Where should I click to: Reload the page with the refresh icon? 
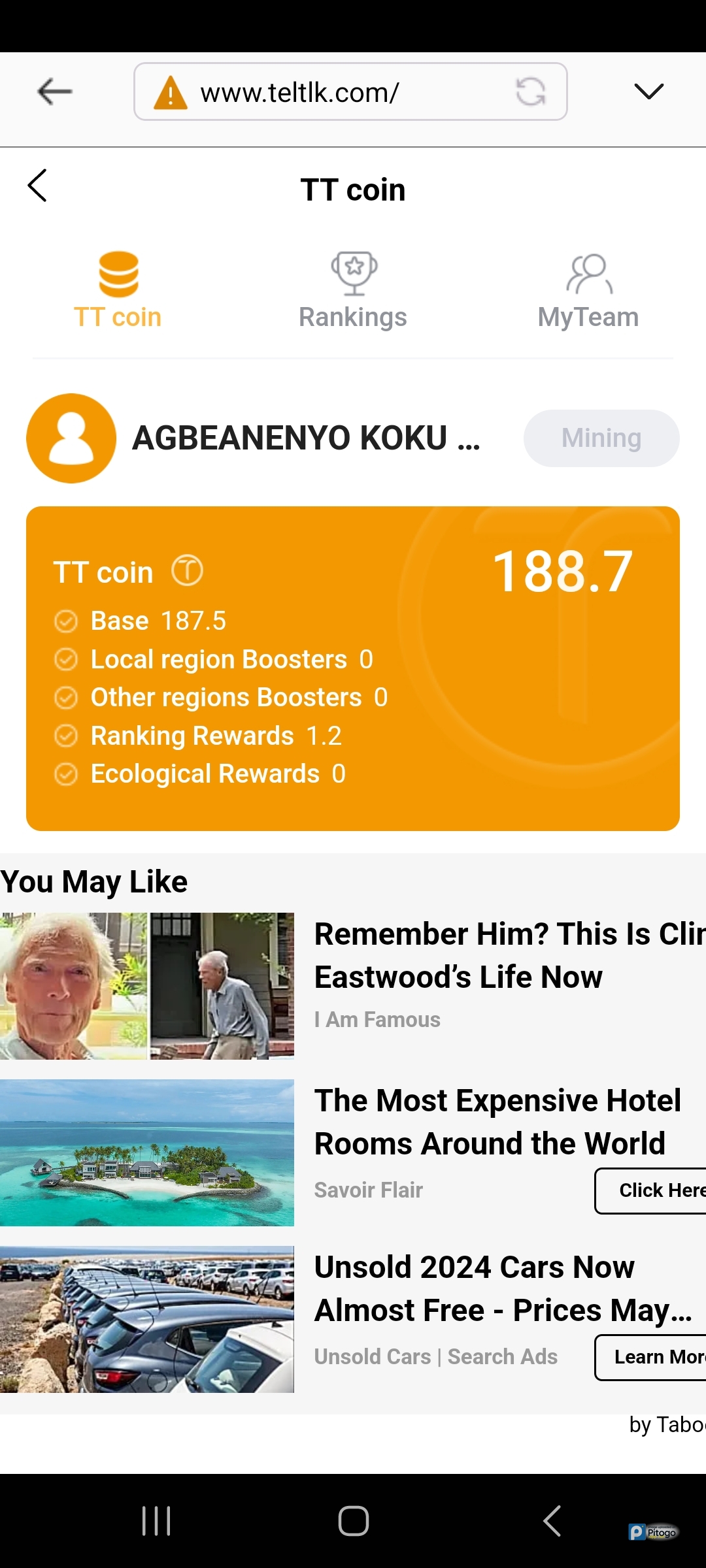coord(531,91)
